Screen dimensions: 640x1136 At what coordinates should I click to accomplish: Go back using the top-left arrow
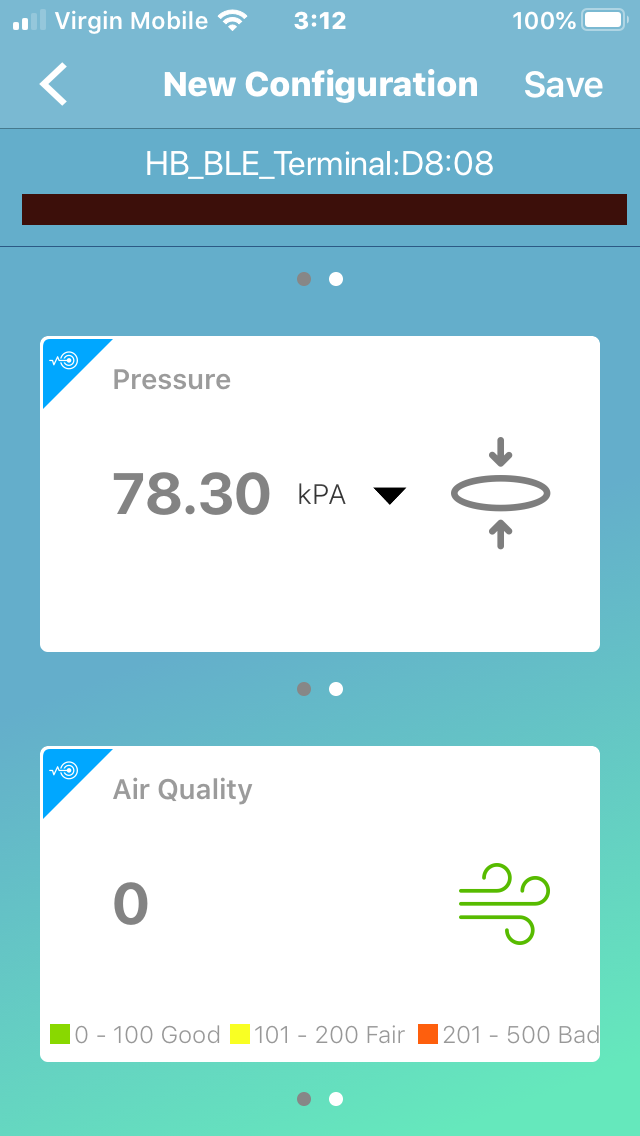click(54, 85)
